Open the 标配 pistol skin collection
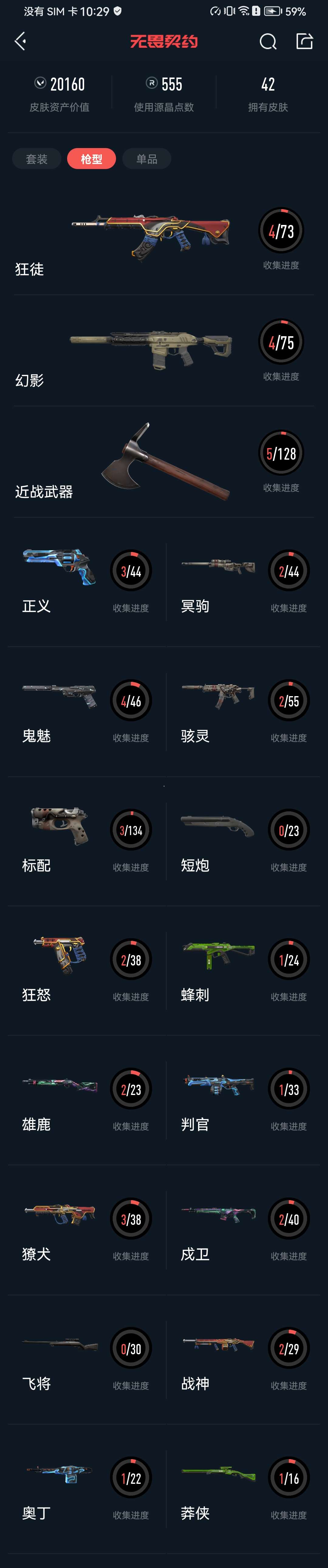328x1568 pixels. click(85, 841)
